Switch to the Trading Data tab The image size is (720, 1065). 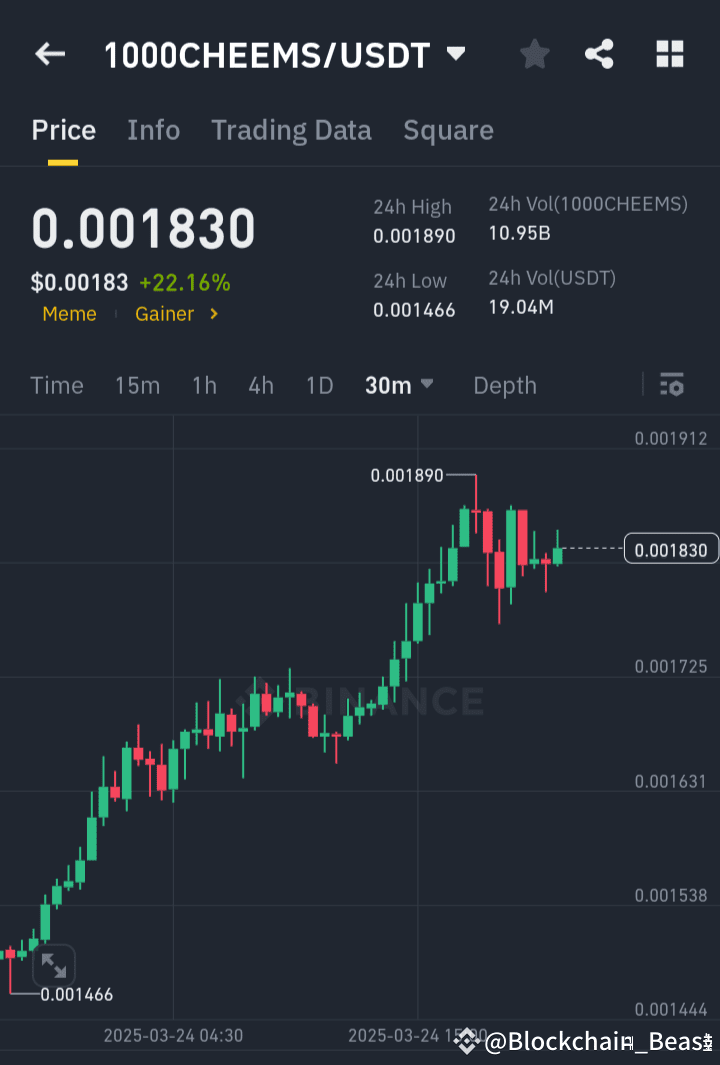pyautogui.click(x=291, y=130)
